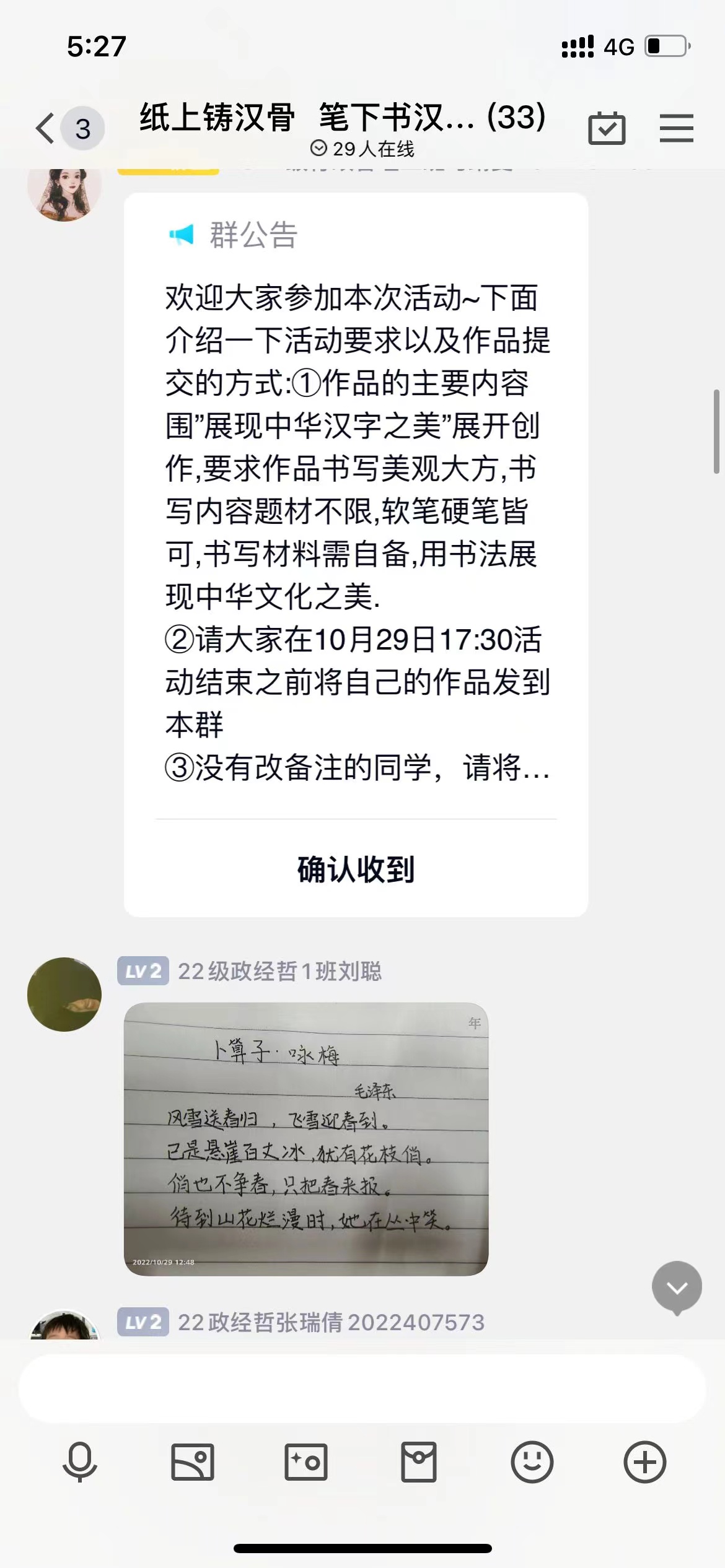Open the photo album picker

click(x=193, y=1462)
